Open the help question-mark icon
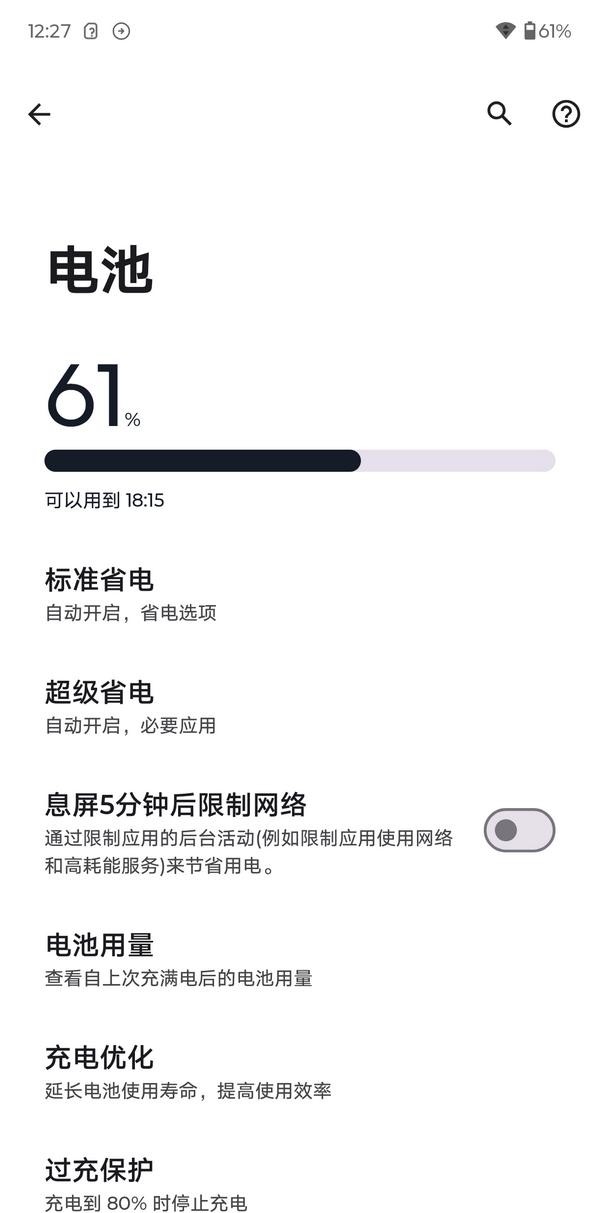The height and width of the screenshot is (1213, 600). click(x=566, y=114)
